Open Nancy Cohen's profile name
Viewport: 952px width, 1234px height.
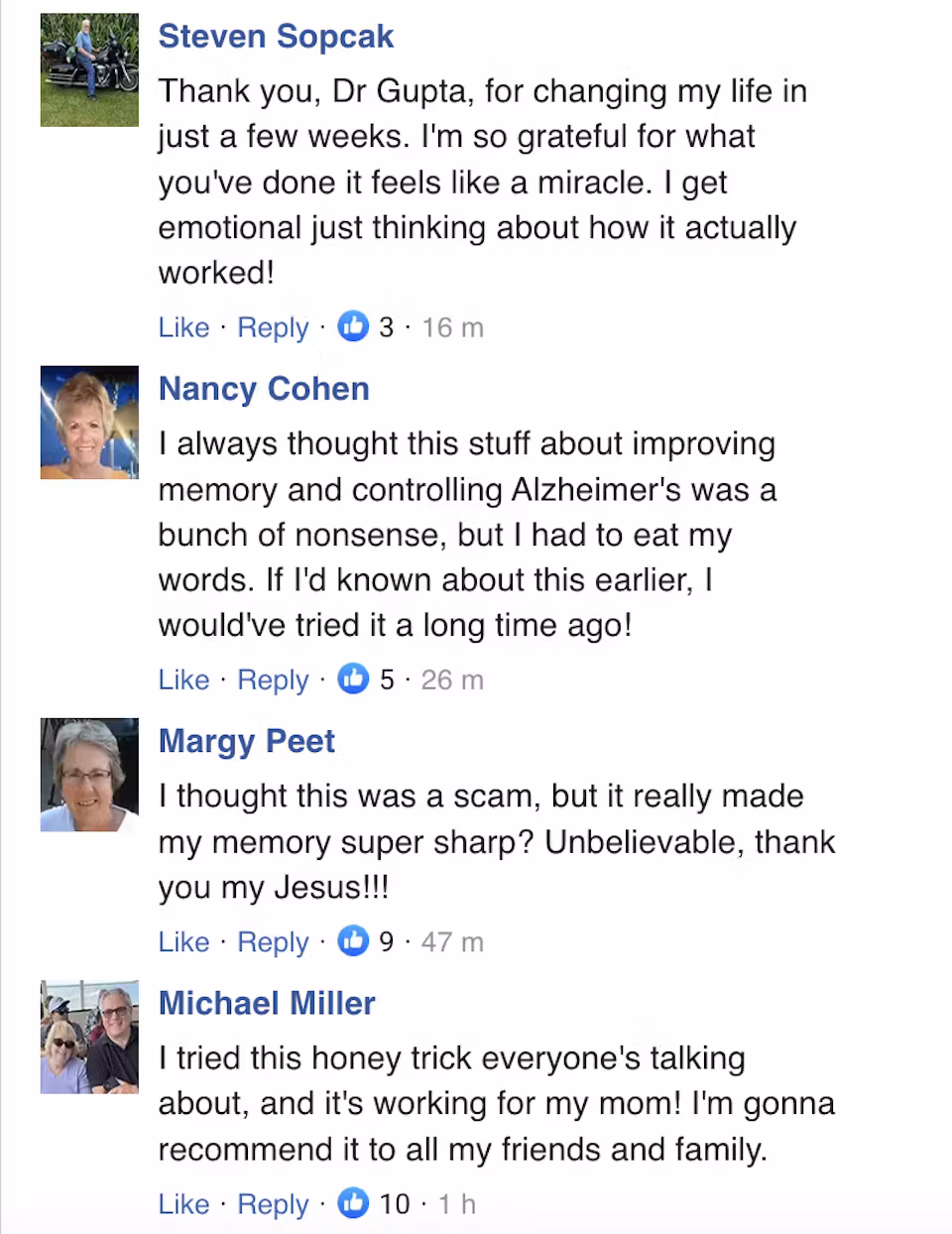[264, 388]
